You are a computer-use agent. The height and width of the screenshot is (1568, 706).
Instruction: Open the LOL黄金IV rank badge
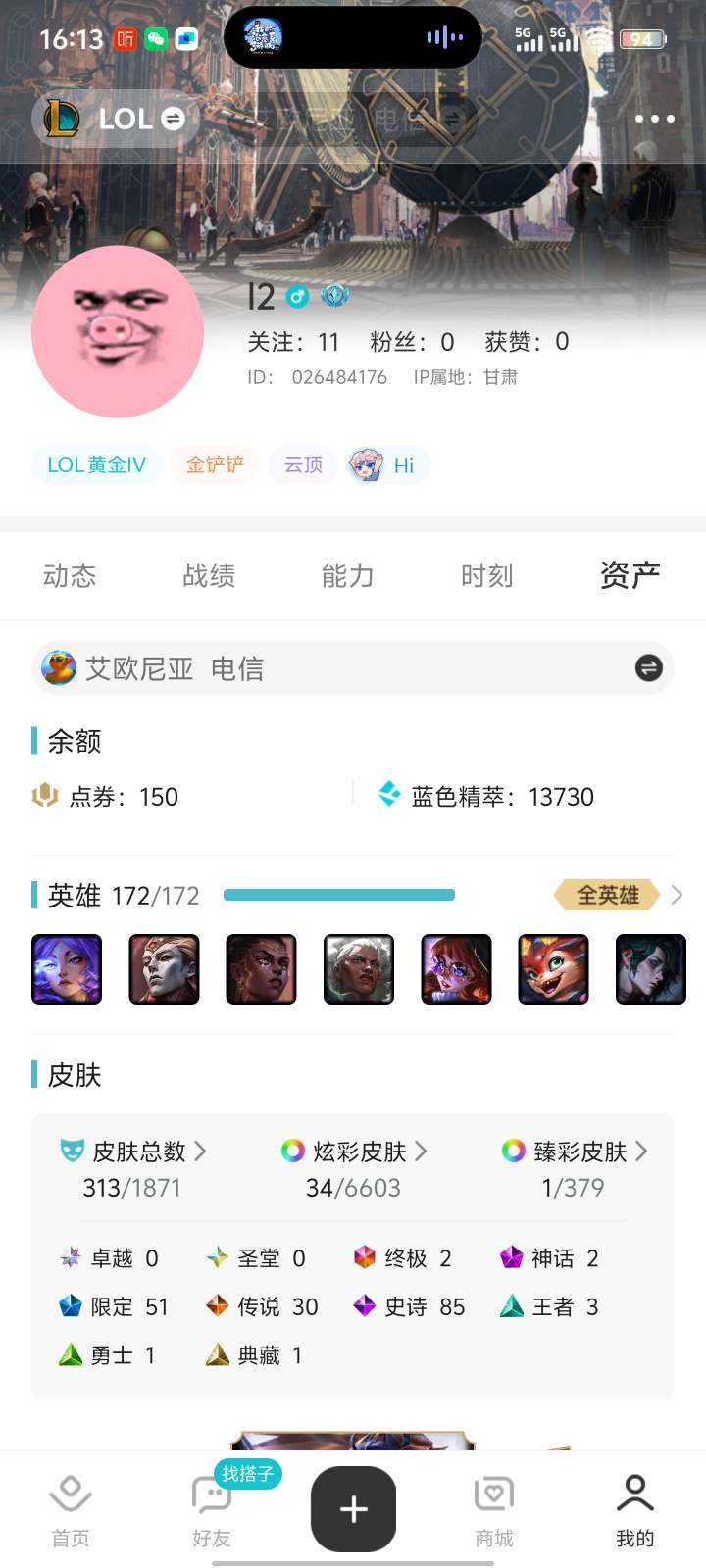point(95,465)
